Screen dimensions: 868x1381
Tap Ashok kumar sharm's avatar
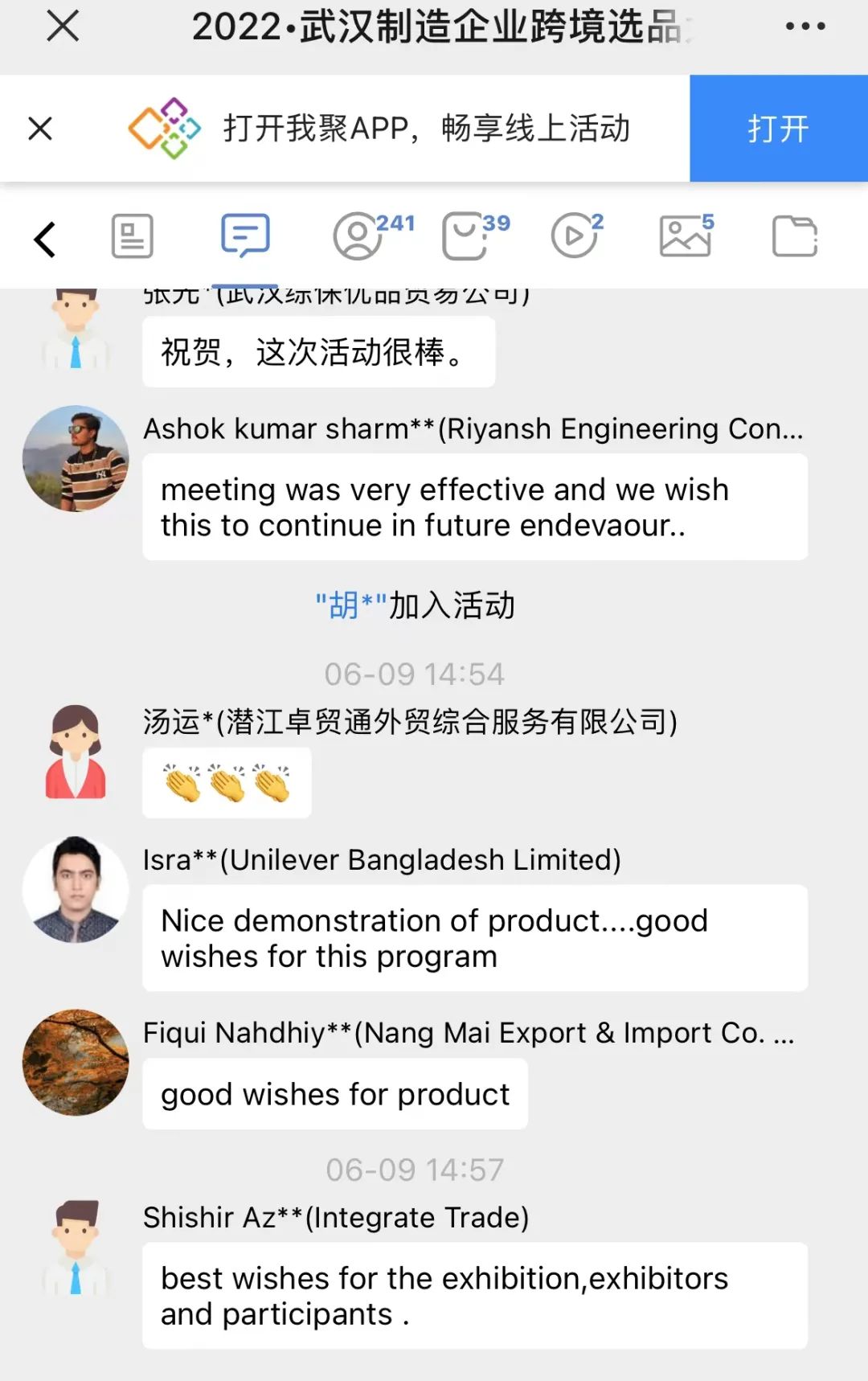pos(76,458)
